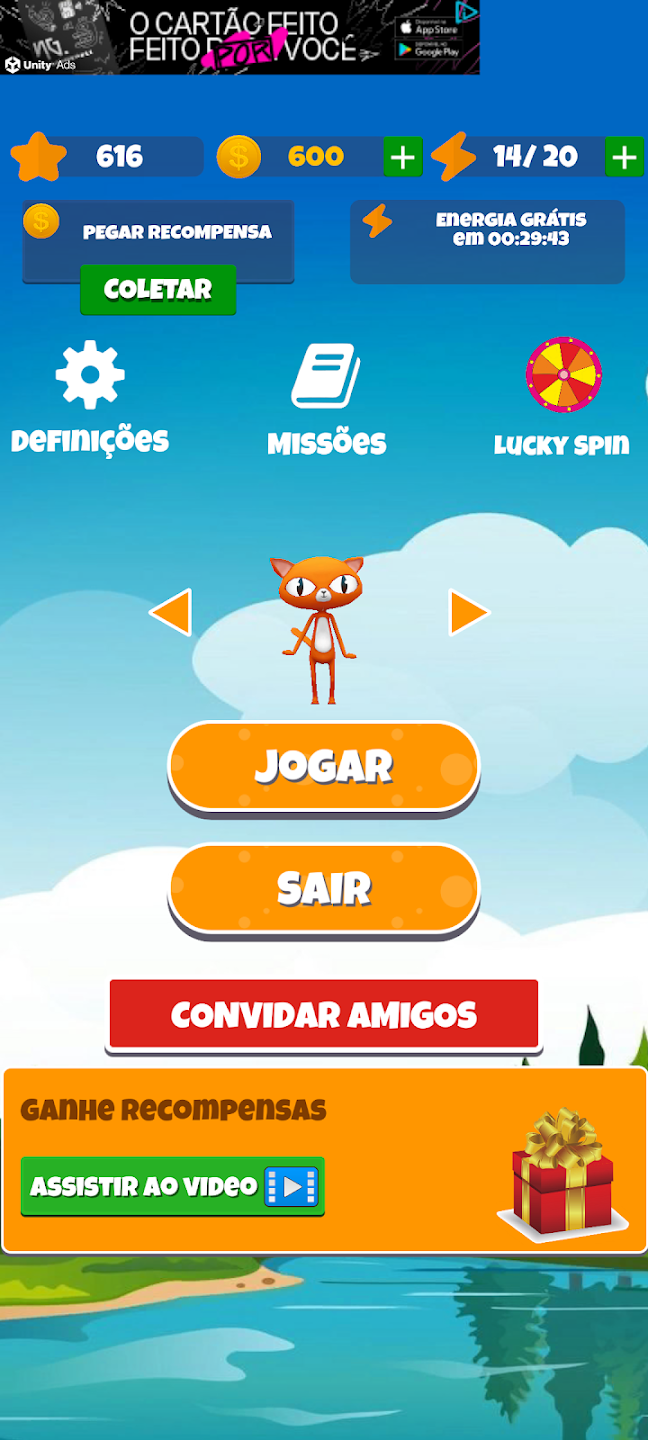Open the Unity Ads banner
The height and width of the screenshot is (1440, 648).
pos(240,37)
